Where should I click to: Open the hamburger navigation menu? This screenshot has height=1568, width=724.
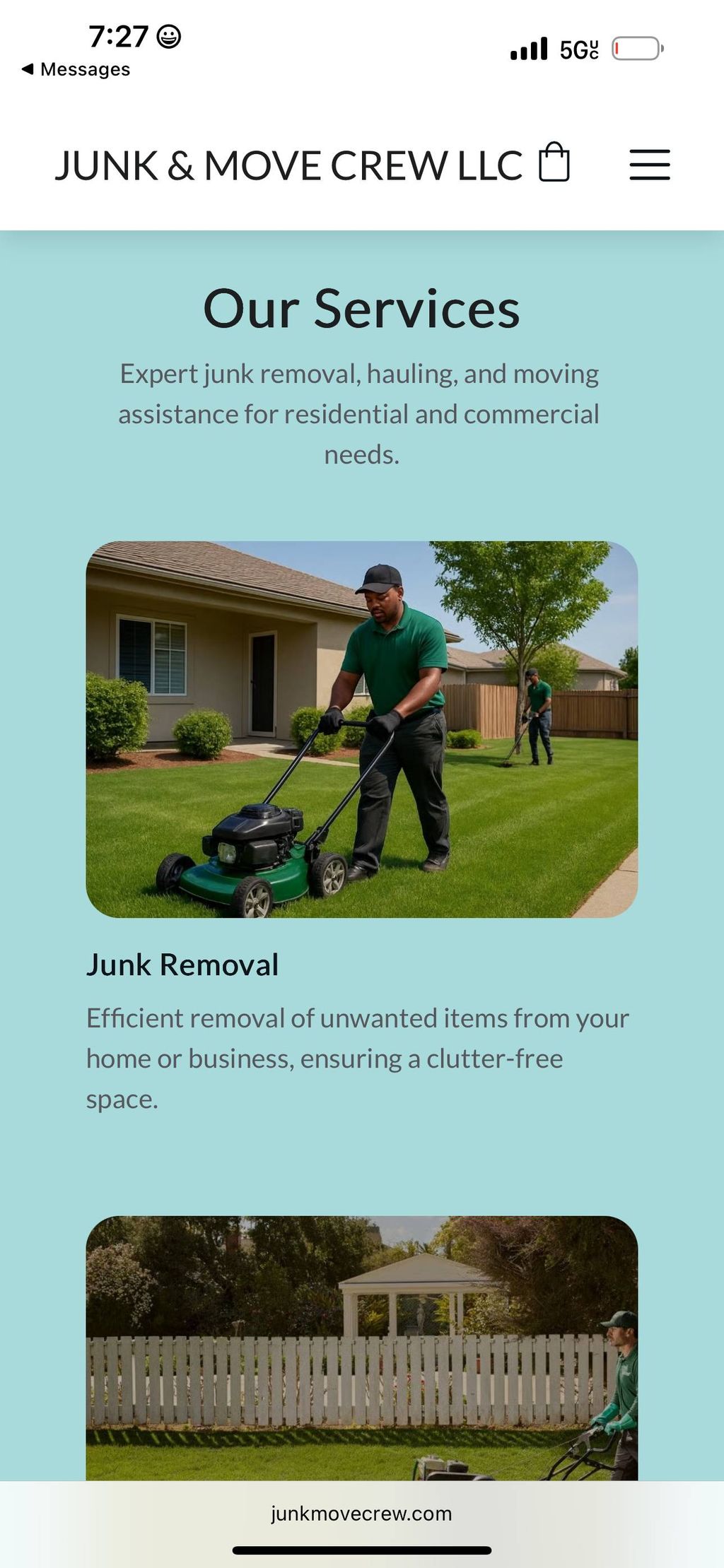[x=649, y=165]
